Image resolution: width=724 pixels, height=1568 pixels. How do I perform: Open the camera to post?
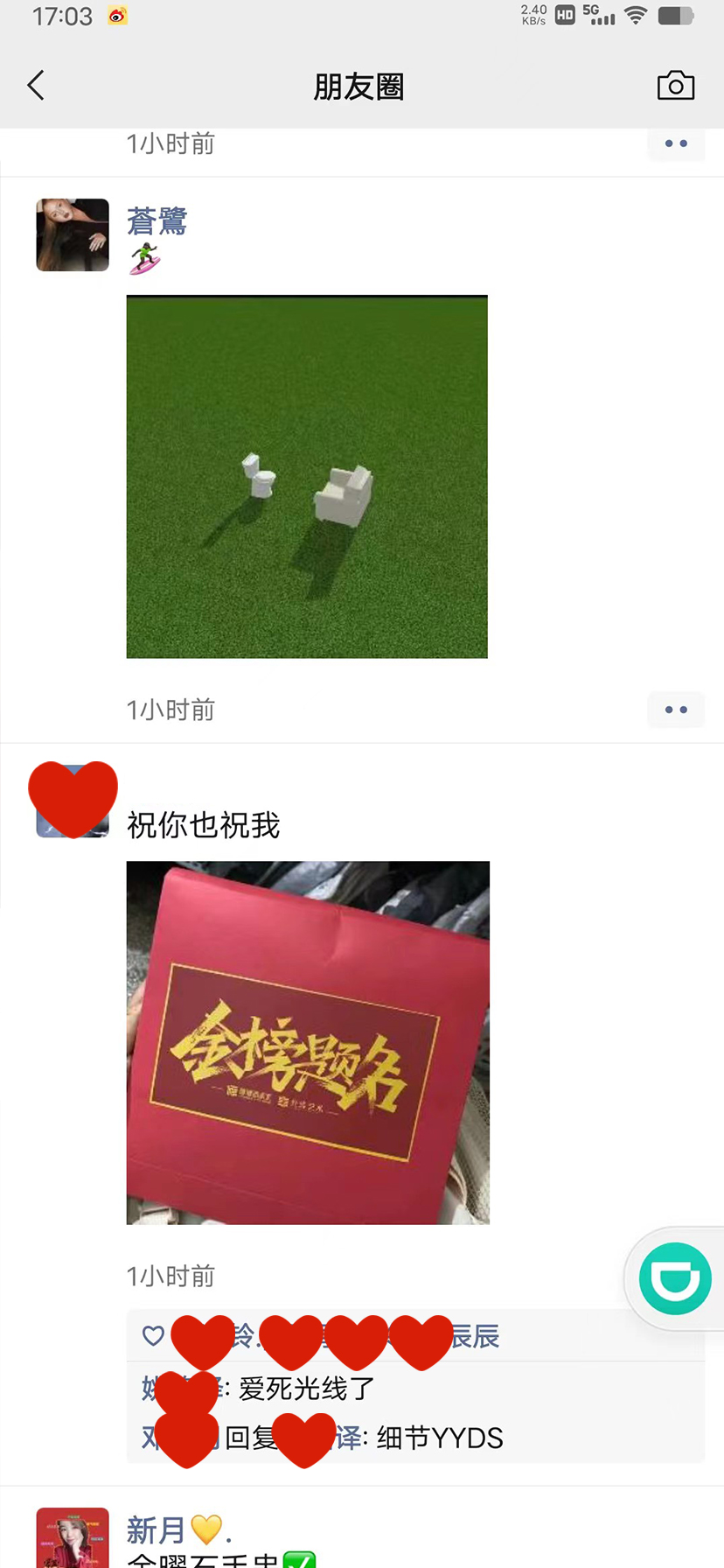675,86
